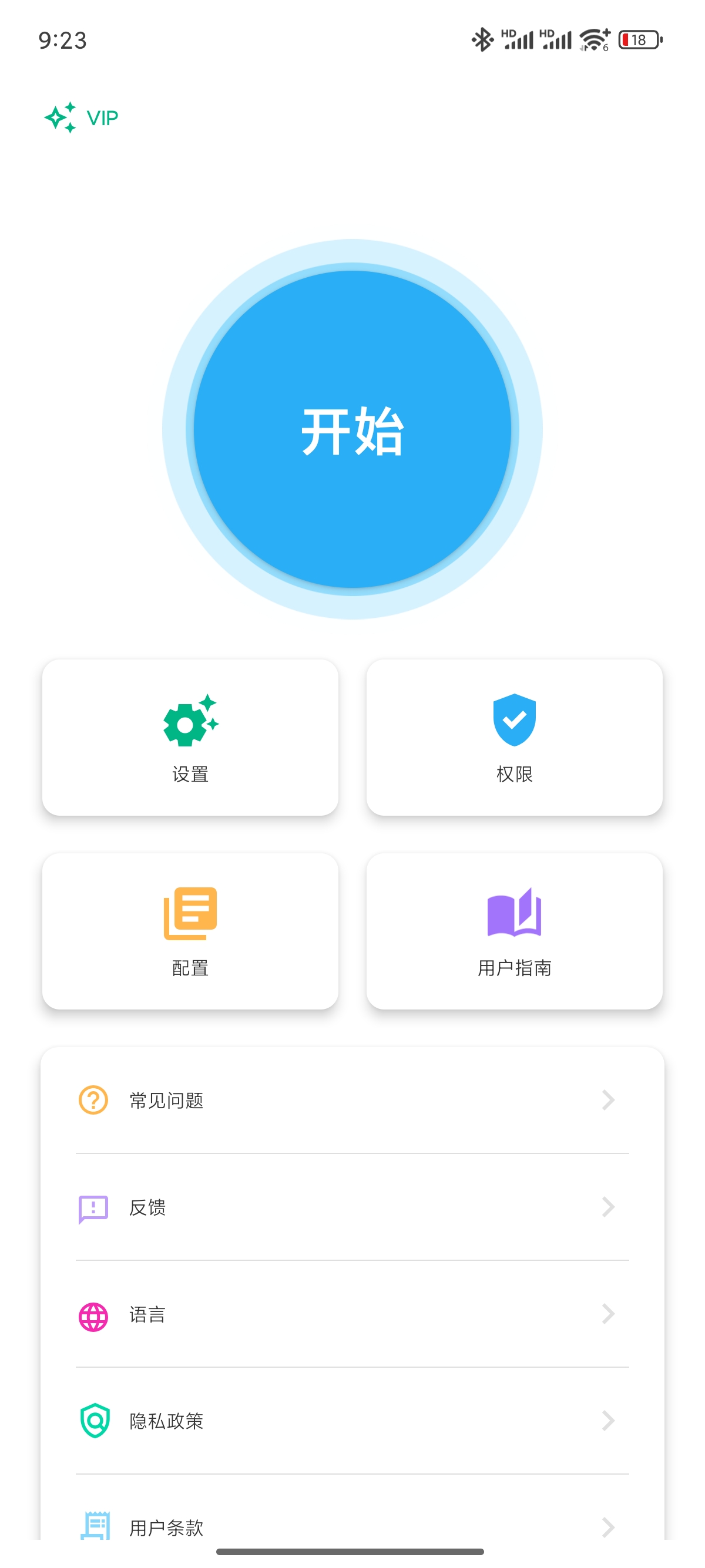The width and height of the screenshot is (705, 1568).
Task: Open the 配置 configuration card
Action: point(190,931)
